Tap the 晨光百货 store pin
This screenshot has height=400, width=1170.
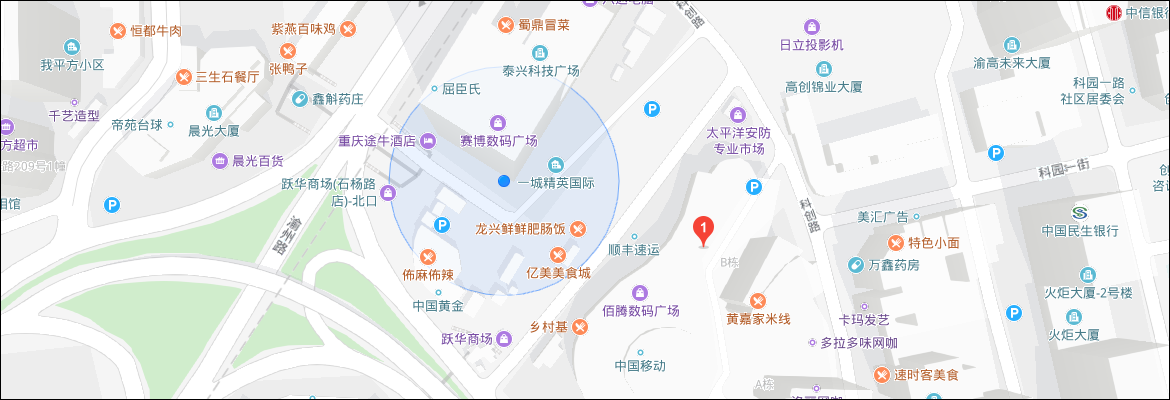(x=220, y=161)
